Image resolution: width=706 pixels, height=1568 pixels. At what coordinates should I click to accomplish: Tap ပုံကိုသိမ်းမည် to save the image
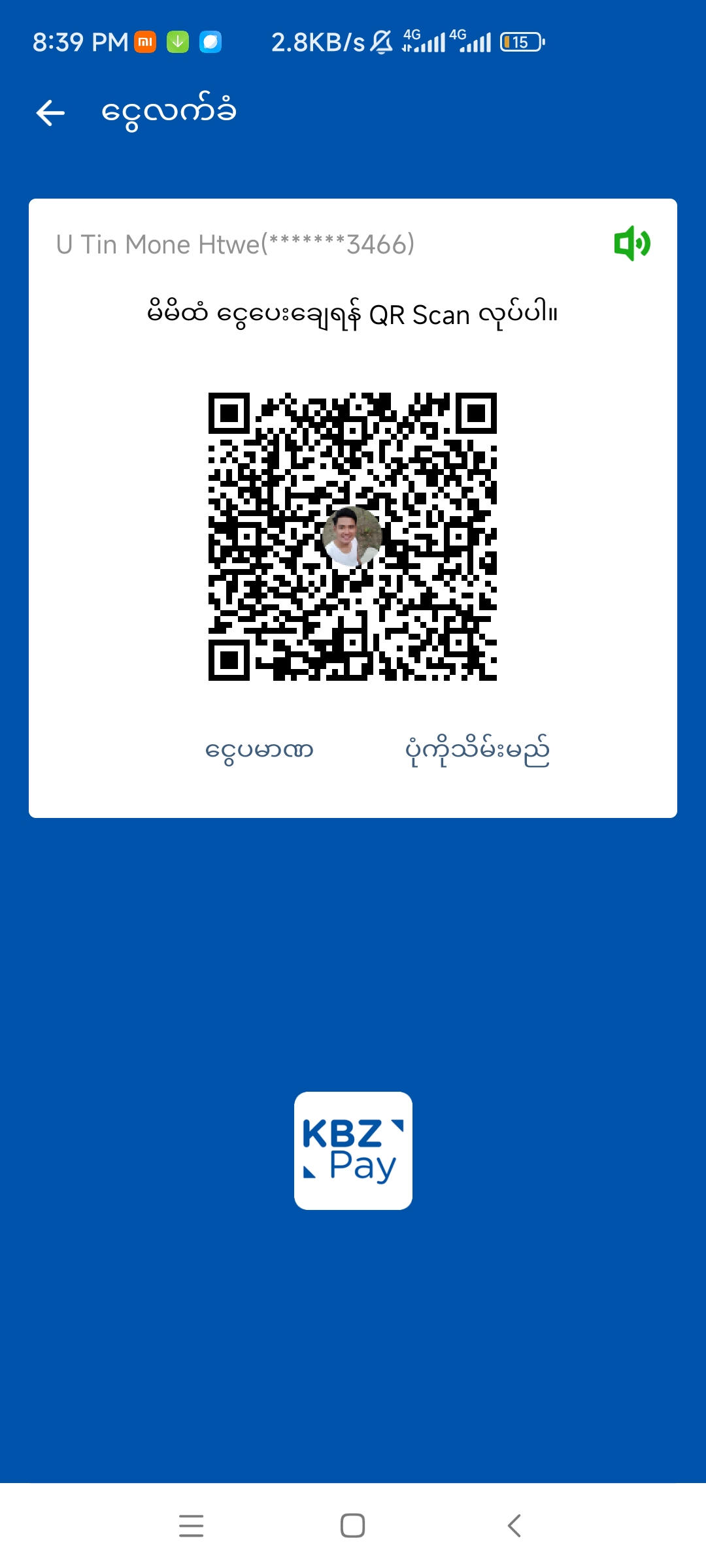[x=477, y=750]
